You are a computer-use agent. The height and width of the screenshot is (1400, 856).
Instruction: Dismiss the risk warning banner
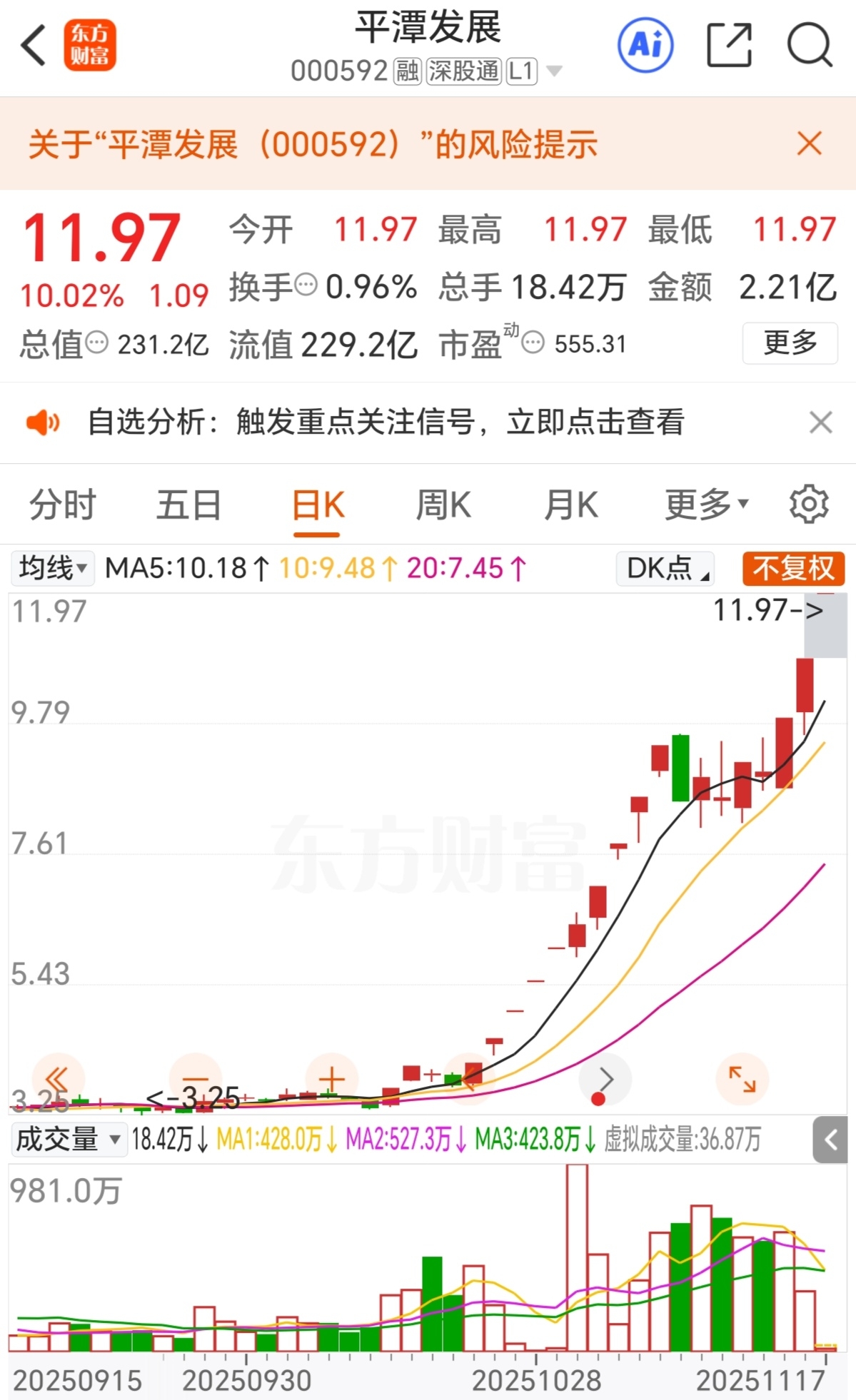(809, 143)
